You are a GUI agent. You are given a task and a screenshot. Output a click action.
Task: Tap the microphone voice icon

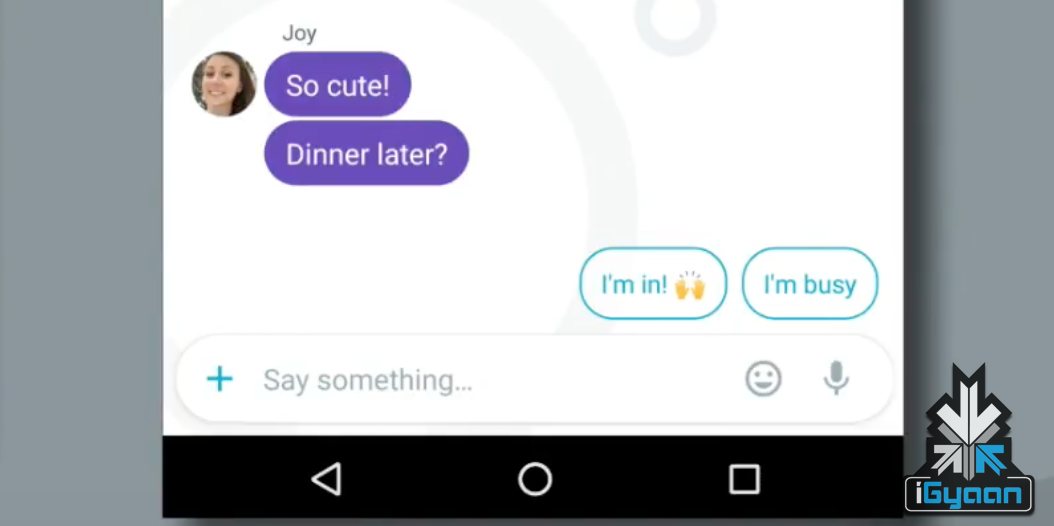(x=836, y=378)
